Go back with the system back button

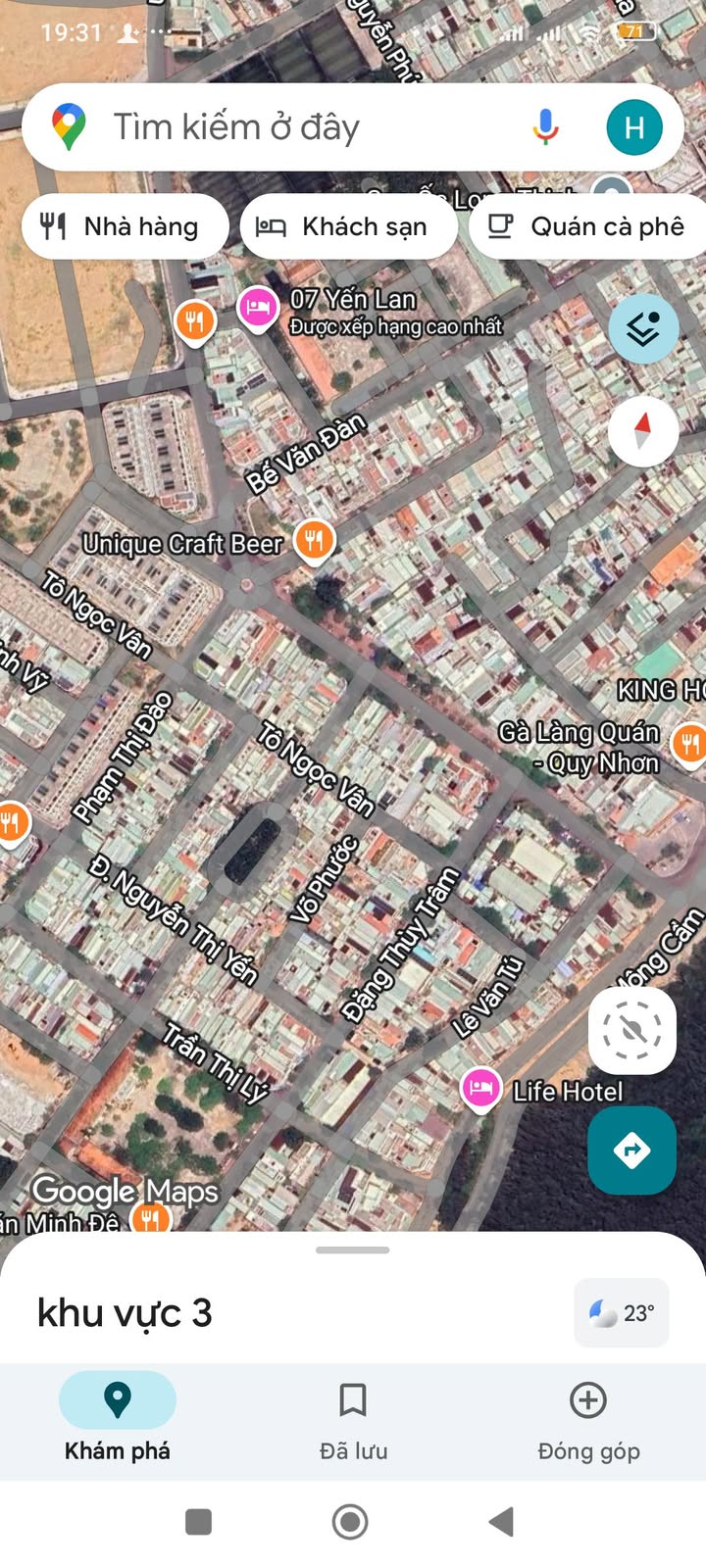[502, 1522]
